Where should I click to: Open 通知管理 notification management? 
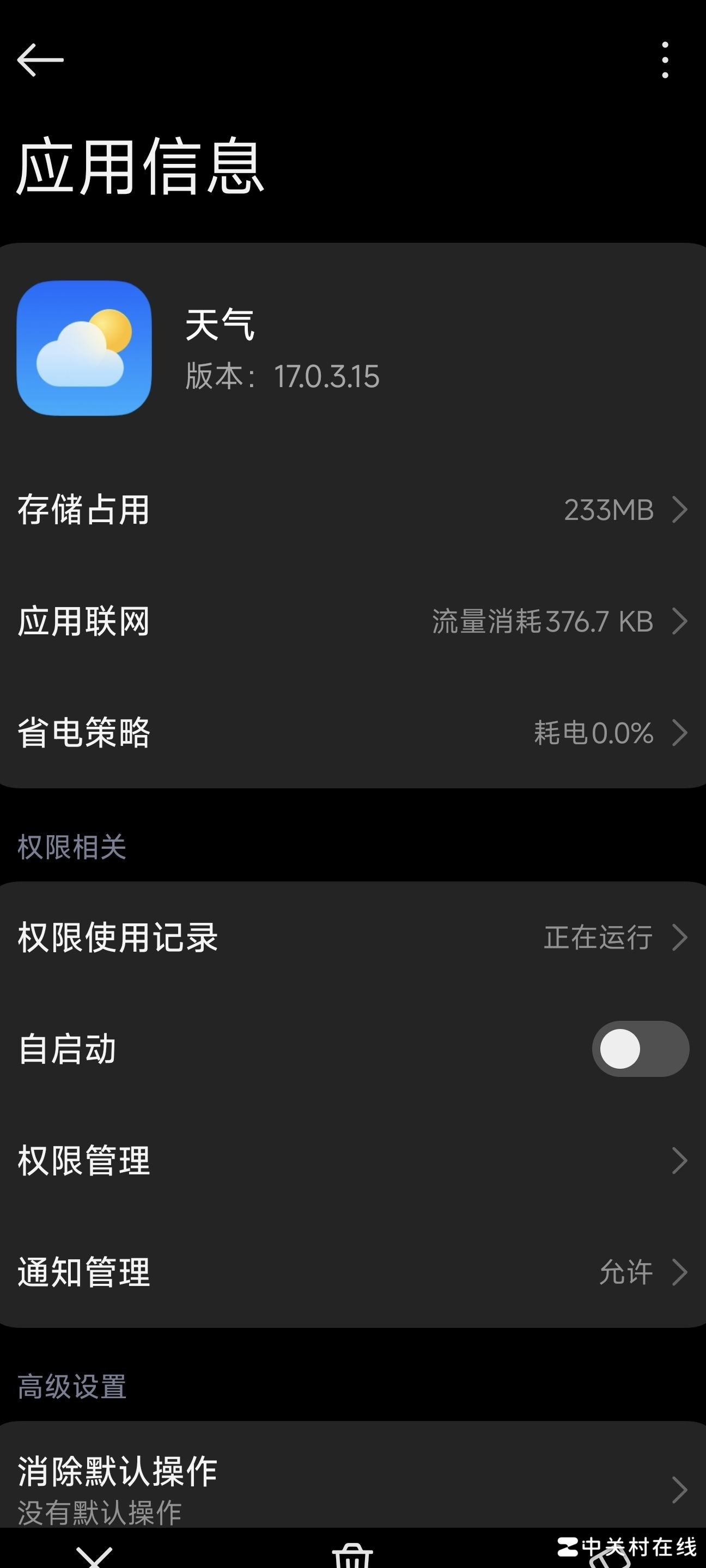point(352,1272)
